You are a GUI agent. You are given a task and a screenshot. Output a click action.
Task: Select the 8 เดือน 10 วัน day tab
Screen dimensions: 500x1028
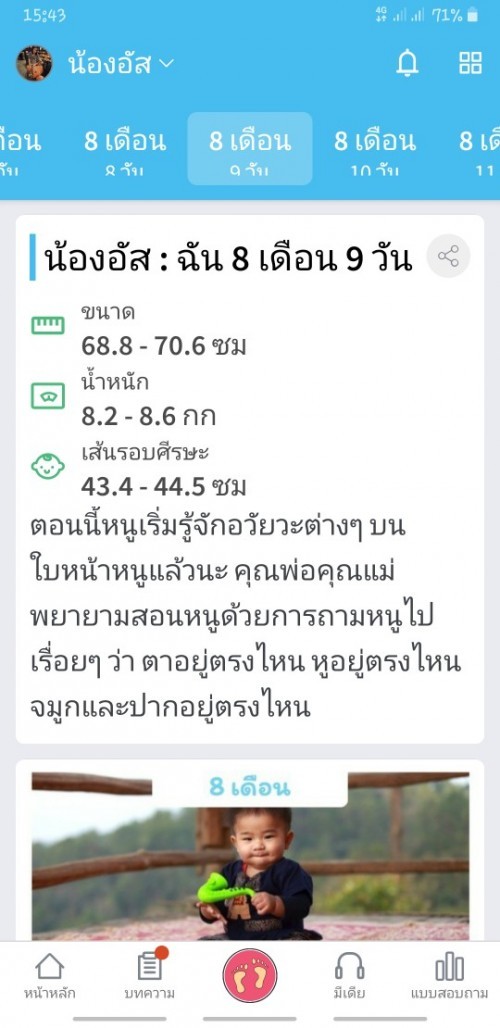(375, 149)
